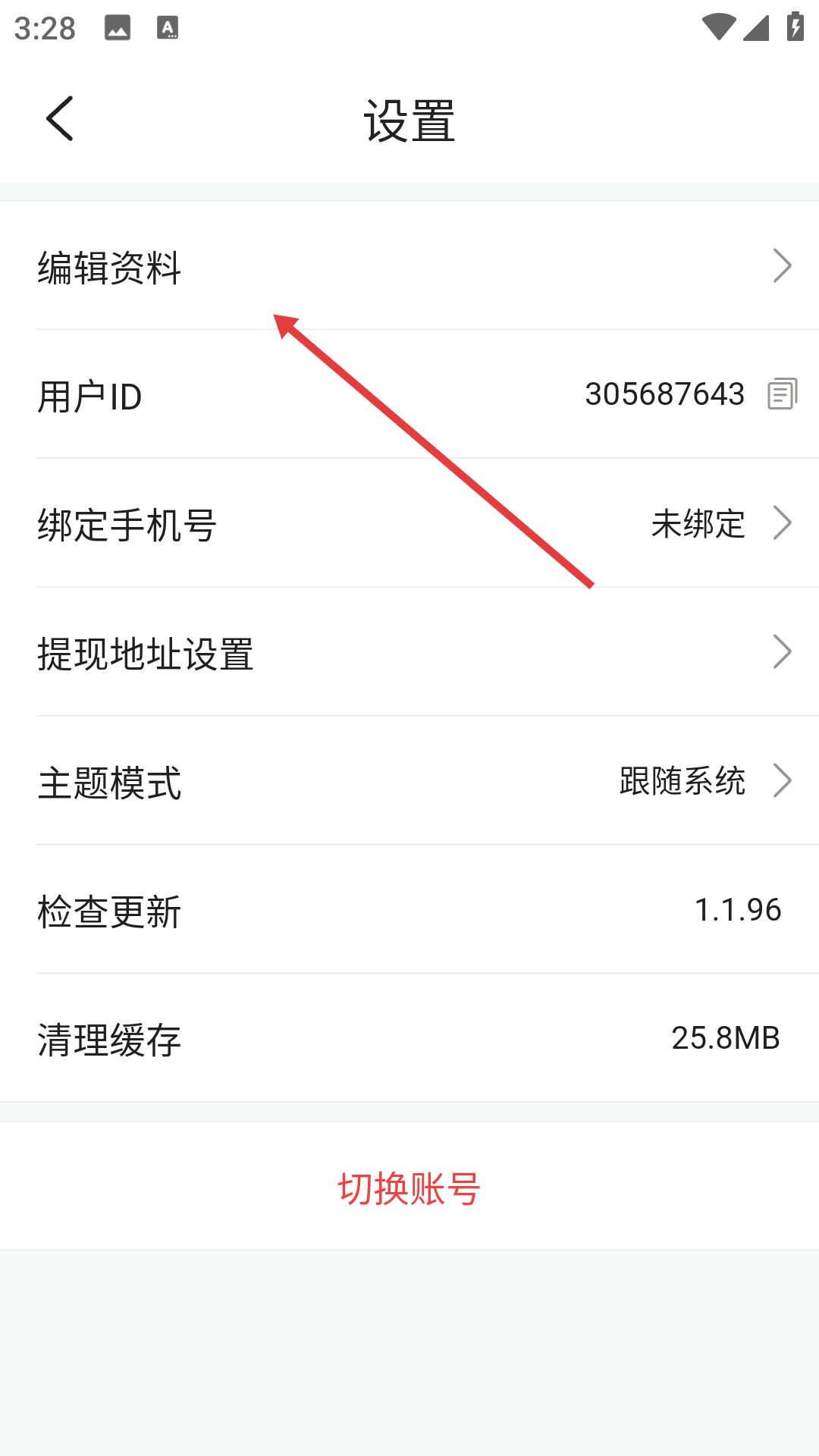Tap the A-letter notification icon in status bar

[168, 29]
